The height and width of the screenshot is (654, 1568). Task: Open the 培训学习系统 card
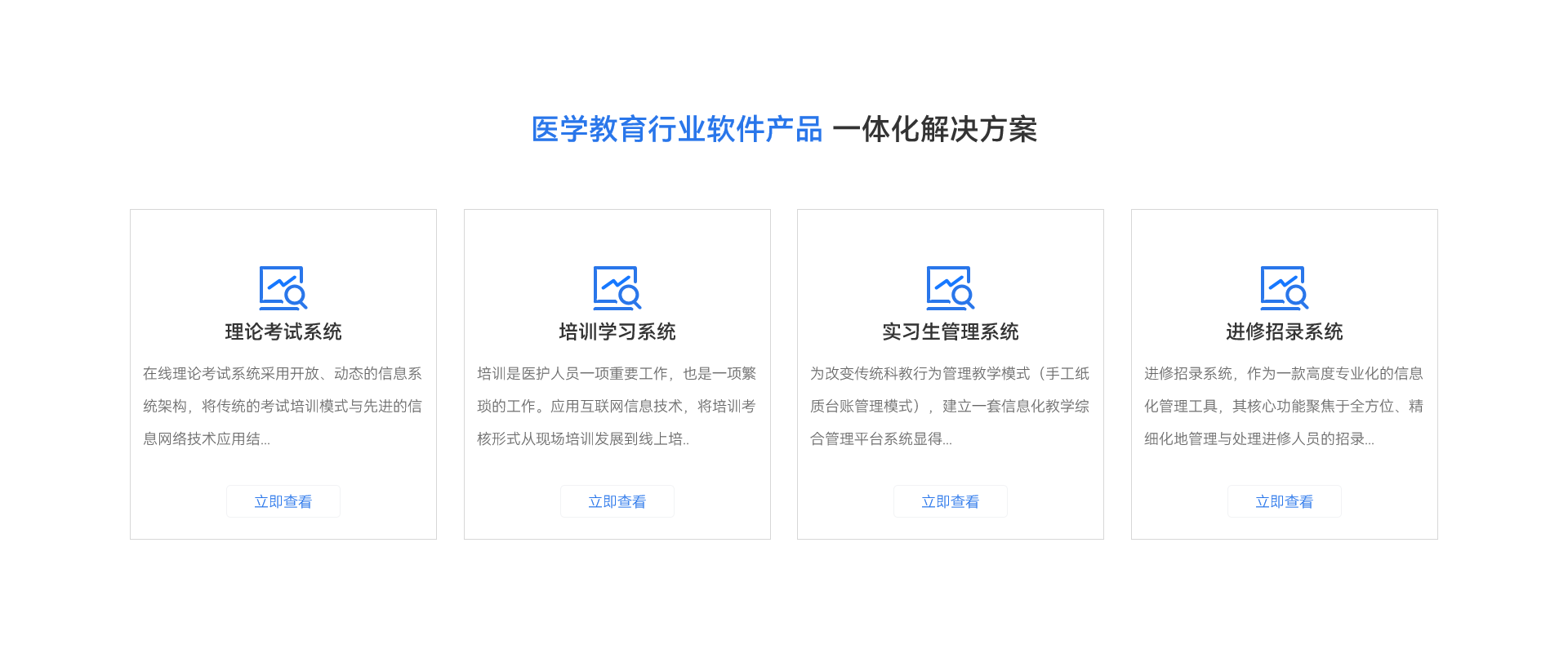617,331
